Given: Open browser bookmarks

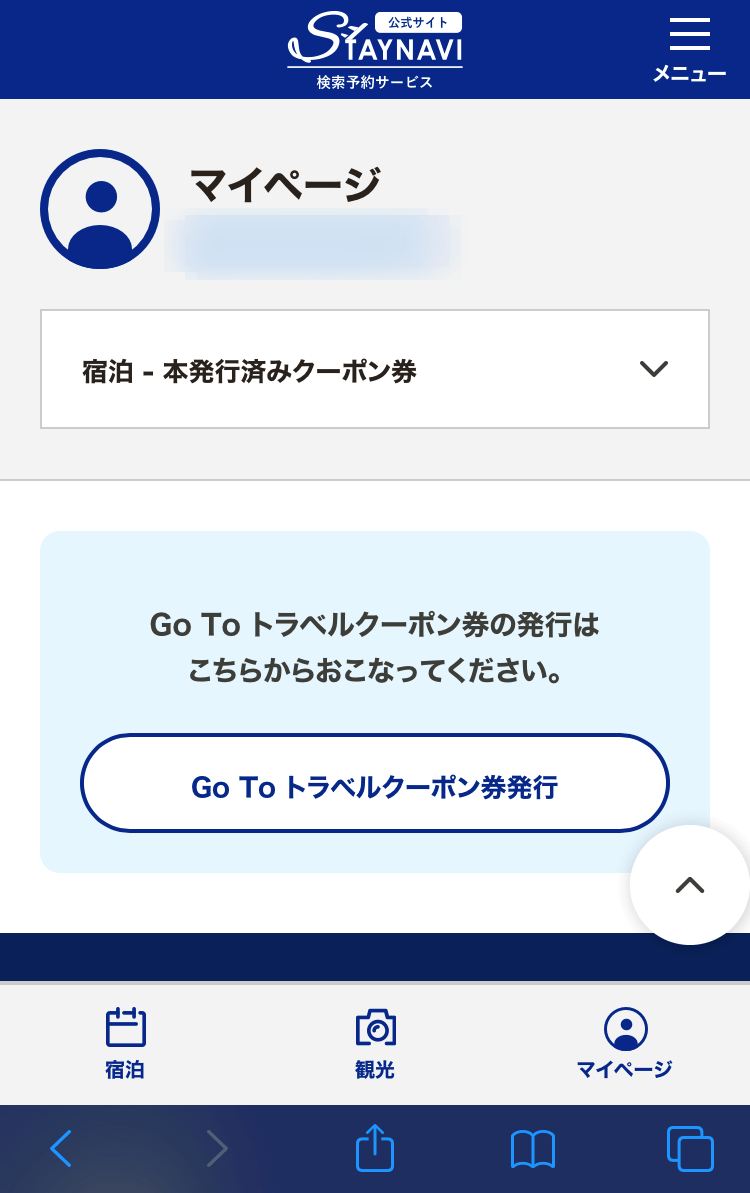Looking at the screenshot, I should coord(532,1149).
